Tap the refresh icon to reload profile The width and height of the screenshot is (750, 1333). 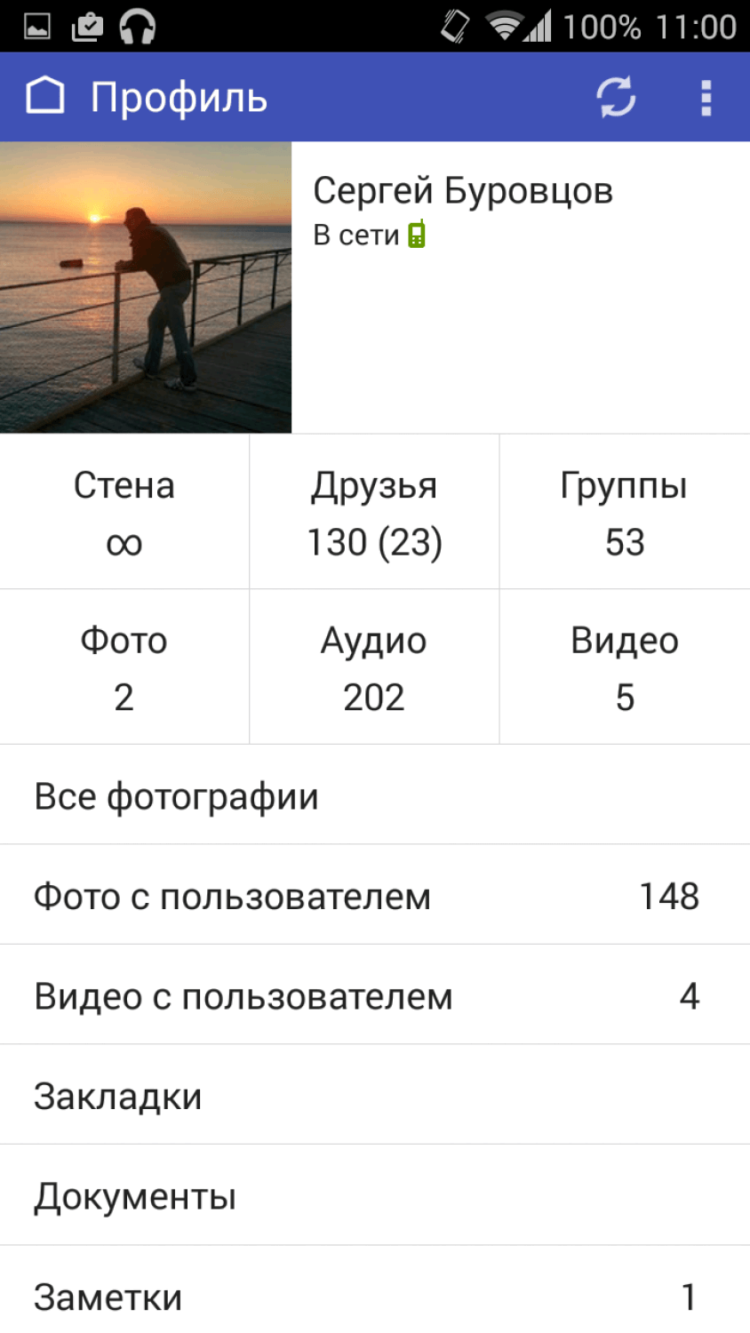click(x=616, y=97)
